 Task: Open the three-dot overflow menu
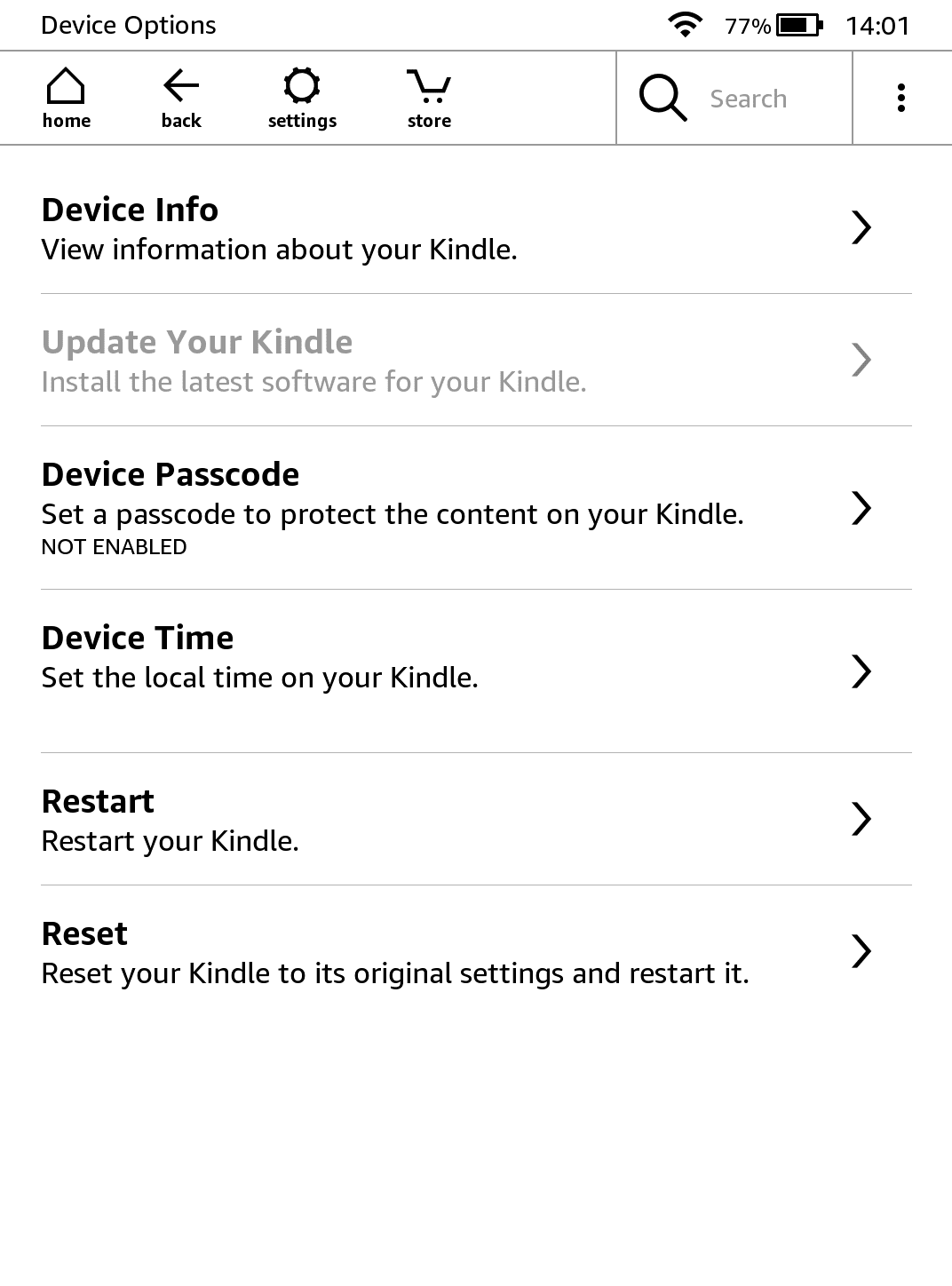click(x=901, y=96)
